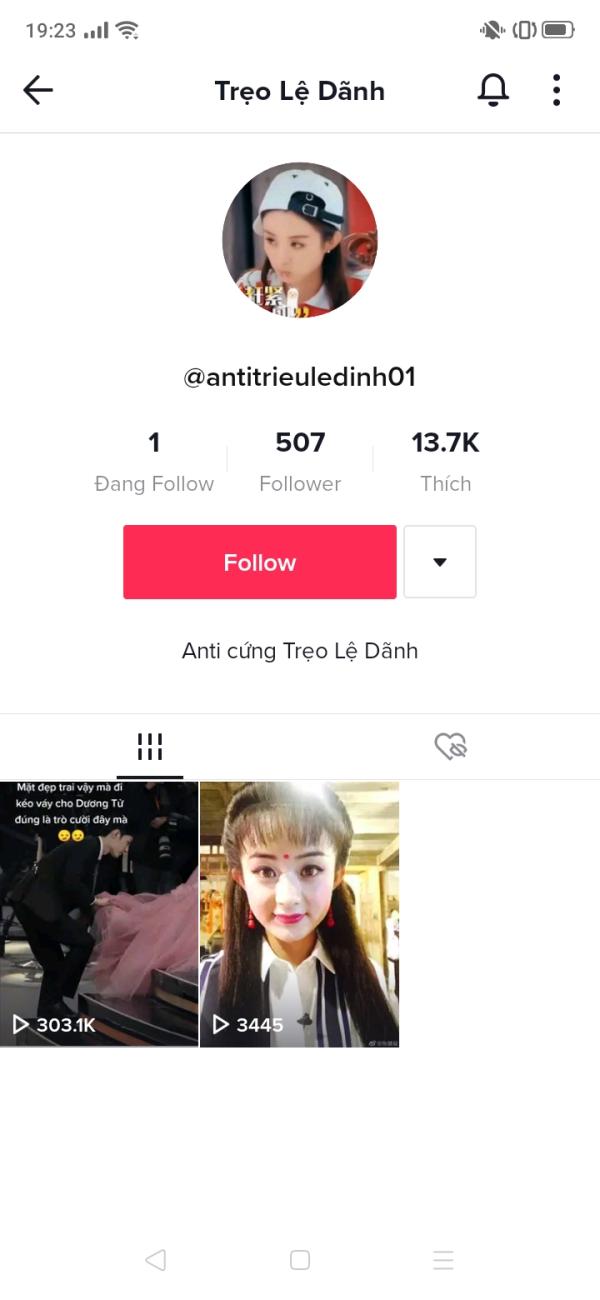
Task: Open the video with 3445 views
Action: pyautogui.click(x=300, y=914)
